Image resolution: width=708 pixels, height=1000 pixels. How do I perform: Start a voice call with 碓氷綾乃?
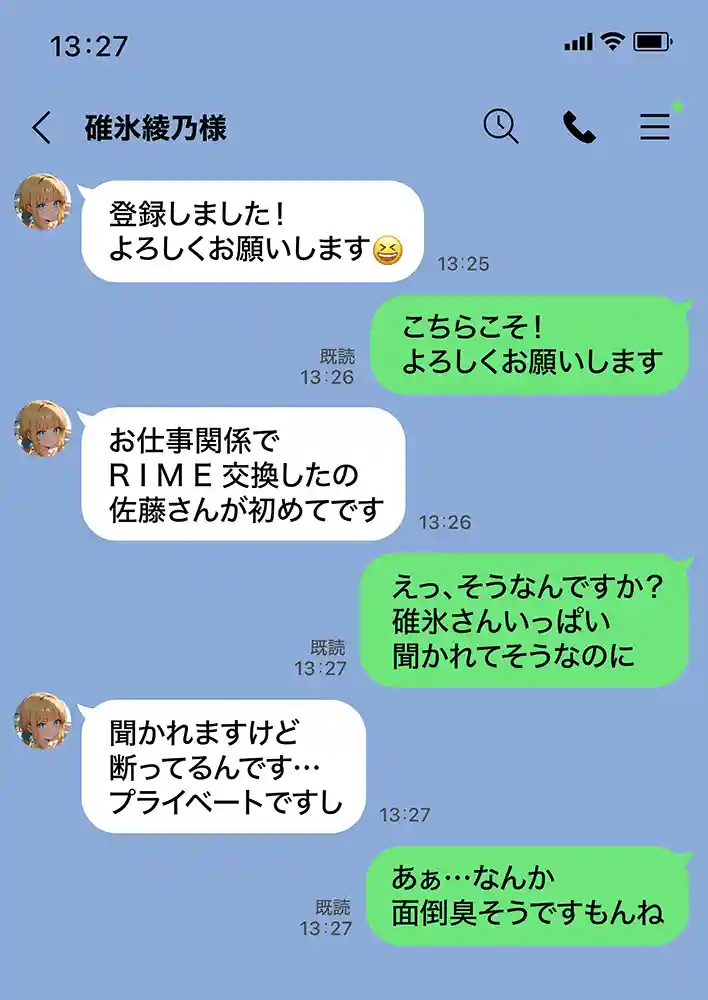coord(579,127)
